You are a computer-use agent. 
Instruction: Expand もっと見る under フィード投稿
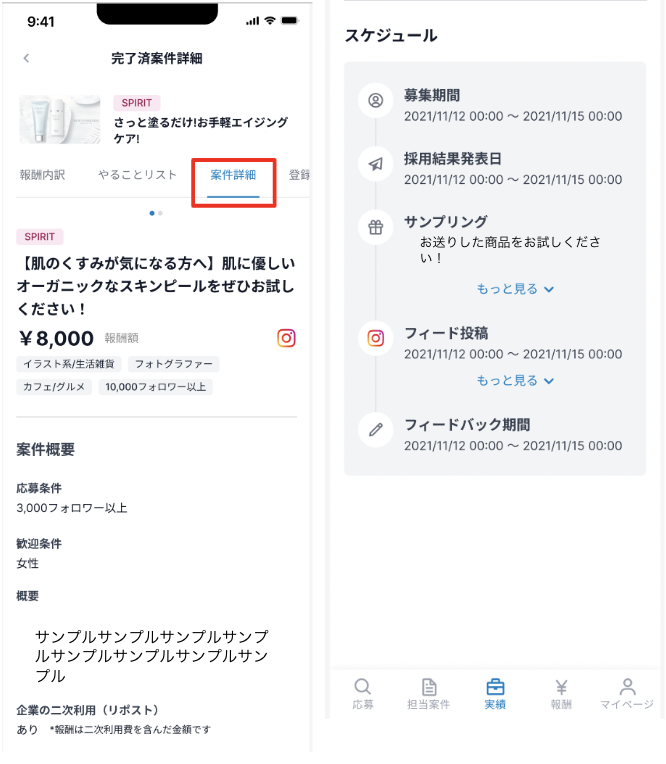pyautogui.click(x=515, y=381)
